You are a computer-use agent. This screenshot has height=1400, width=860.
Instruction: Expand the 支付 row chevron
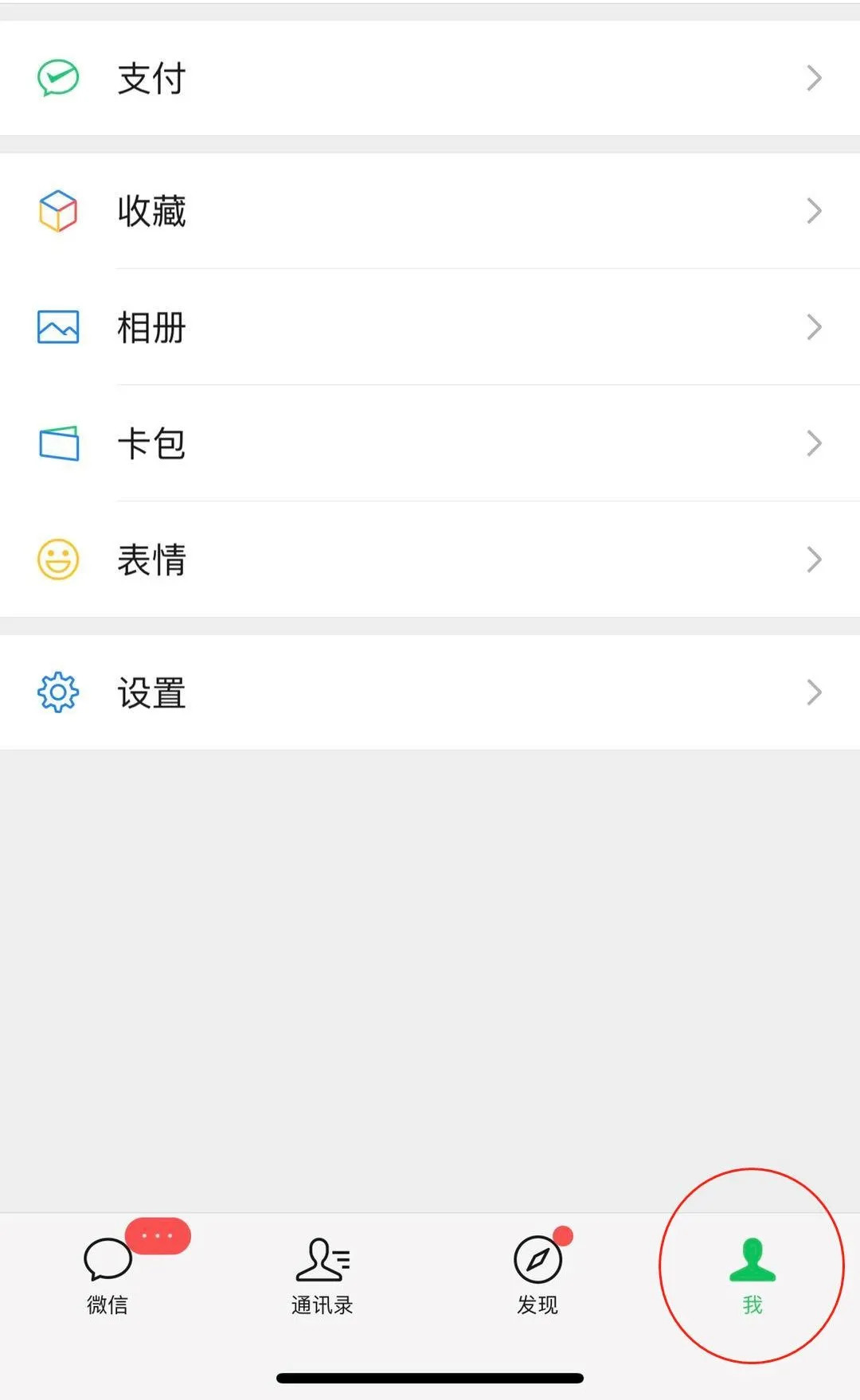[813, 77]
